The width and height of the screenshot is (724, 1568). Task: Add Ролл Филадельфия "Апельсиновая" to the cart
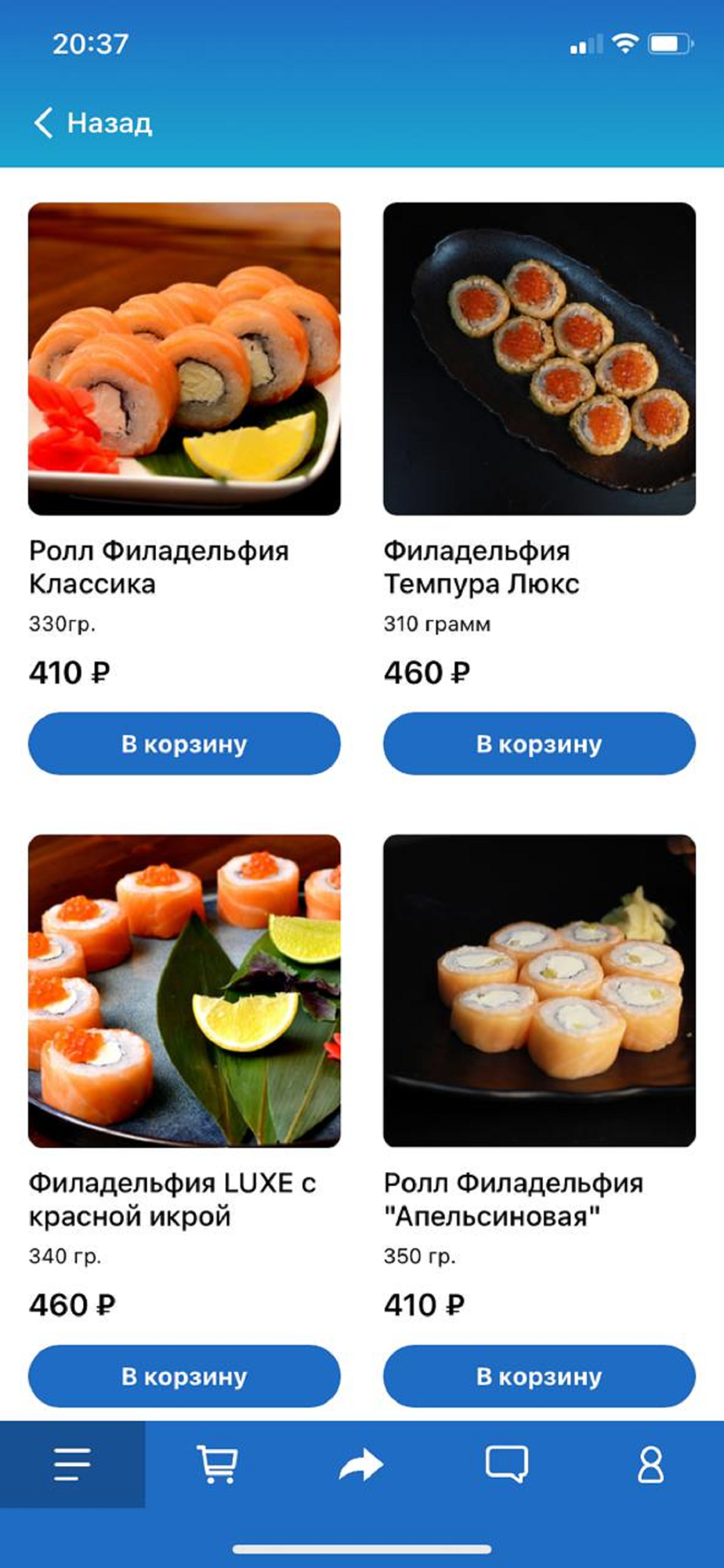(x=539, y=1376)
